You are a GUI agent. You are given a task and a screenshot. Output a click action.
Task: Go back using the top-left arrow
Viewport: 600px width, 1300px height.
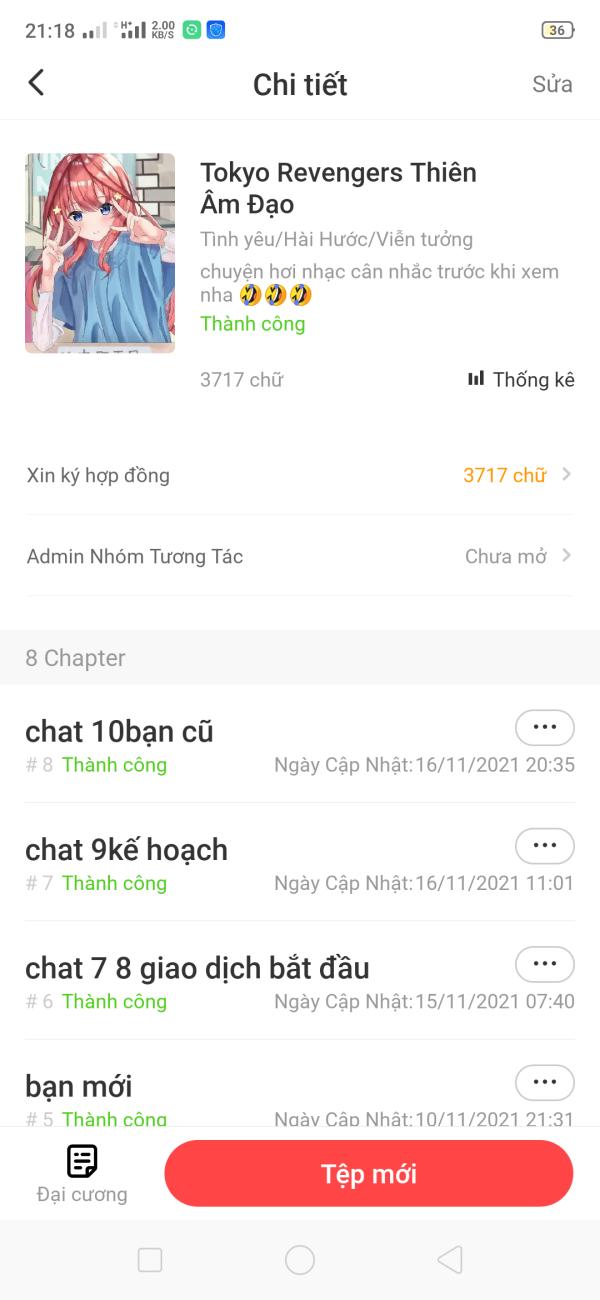[x=36, y=83]
